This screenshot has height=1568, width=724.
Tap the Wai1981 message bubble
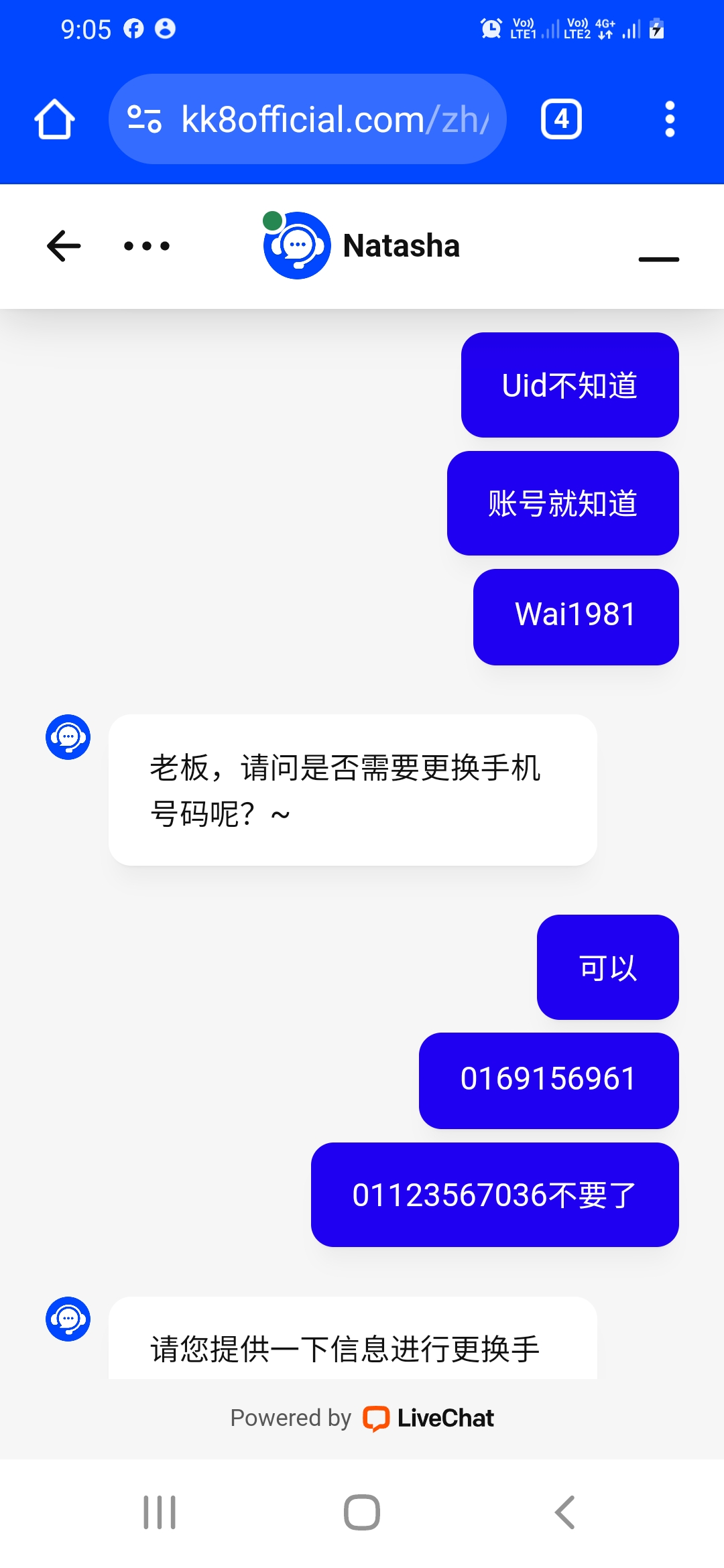[575, 616]
